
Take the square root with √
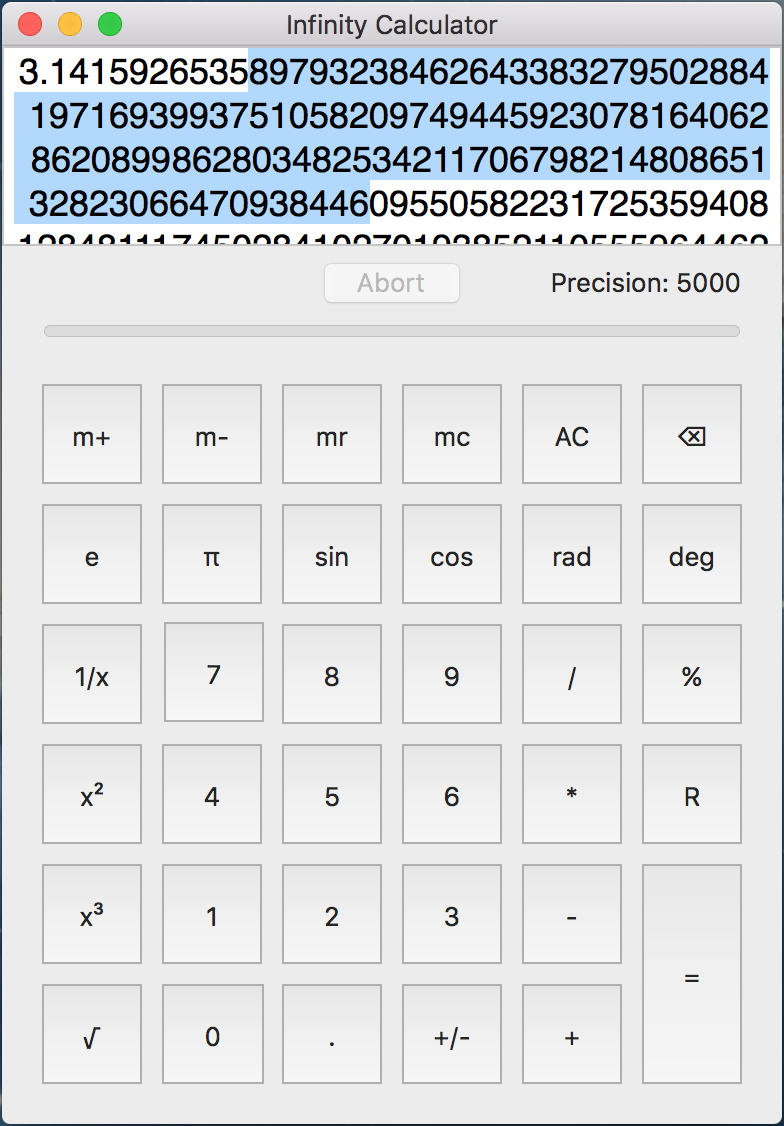92,1034
